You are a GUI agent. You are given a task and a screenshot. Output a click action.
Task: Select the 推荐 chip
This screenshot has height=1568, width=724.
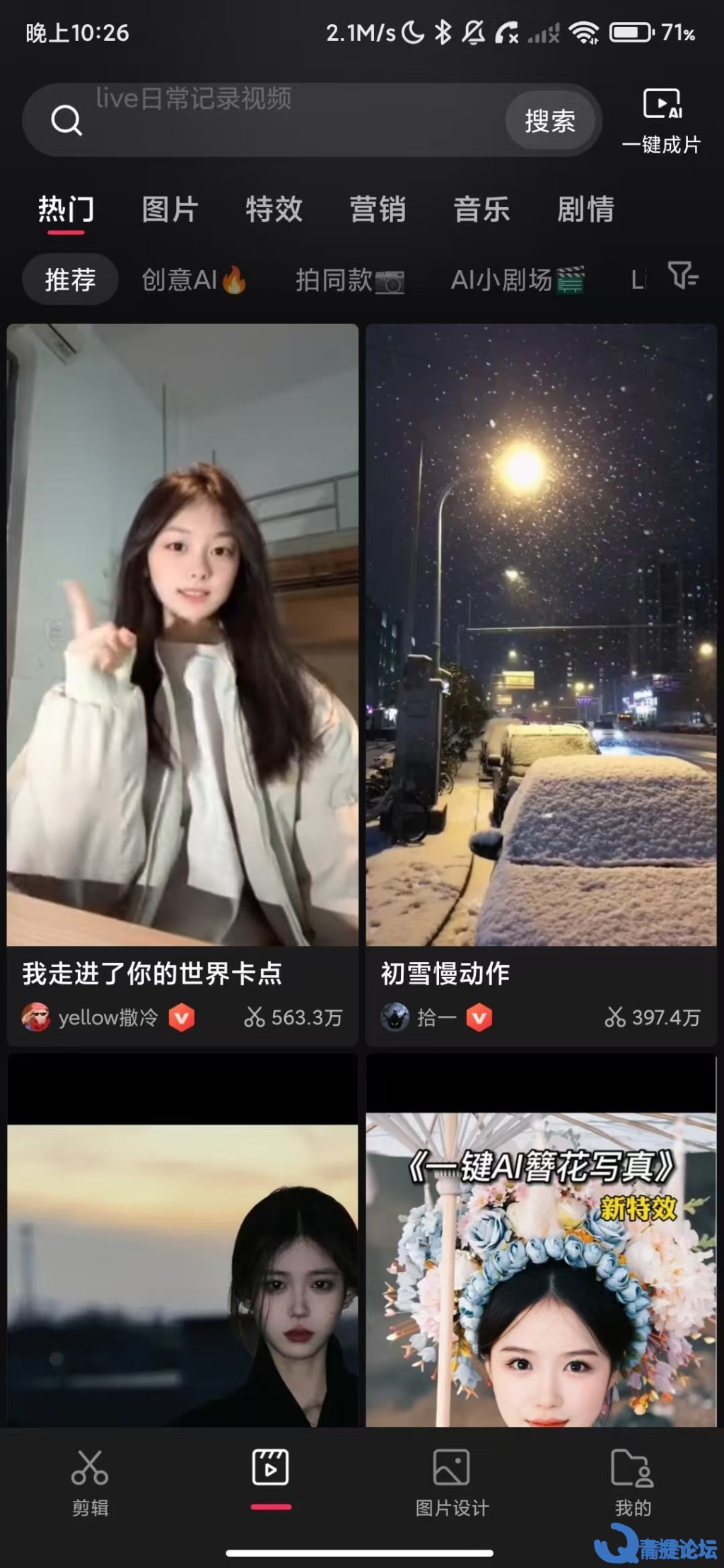[x=70, y=280]
